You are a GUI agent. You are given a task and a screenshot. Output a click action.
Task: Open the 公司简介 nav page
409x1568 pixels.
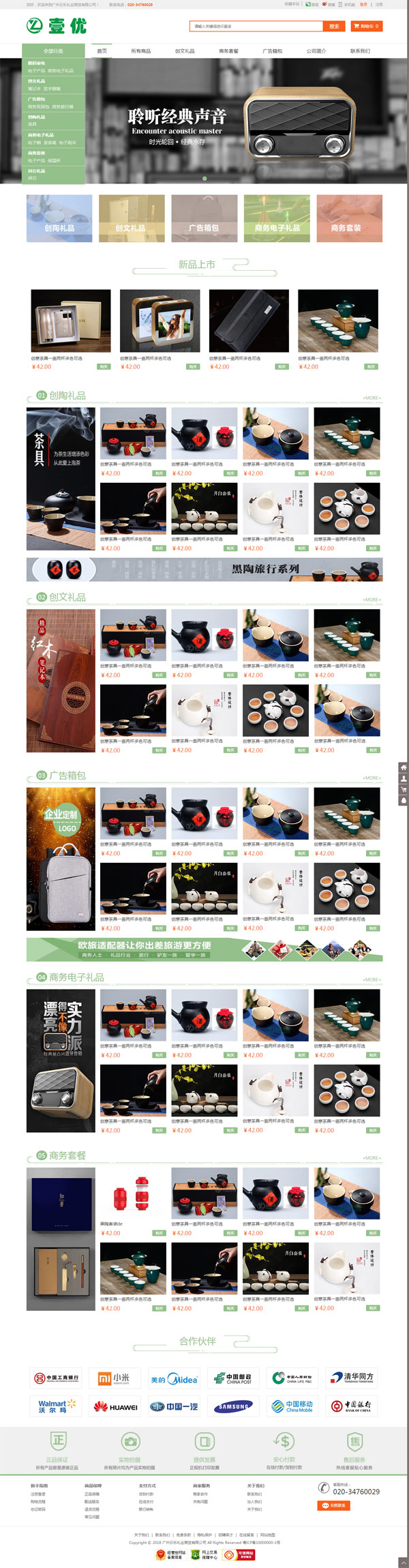click(316, 51)
